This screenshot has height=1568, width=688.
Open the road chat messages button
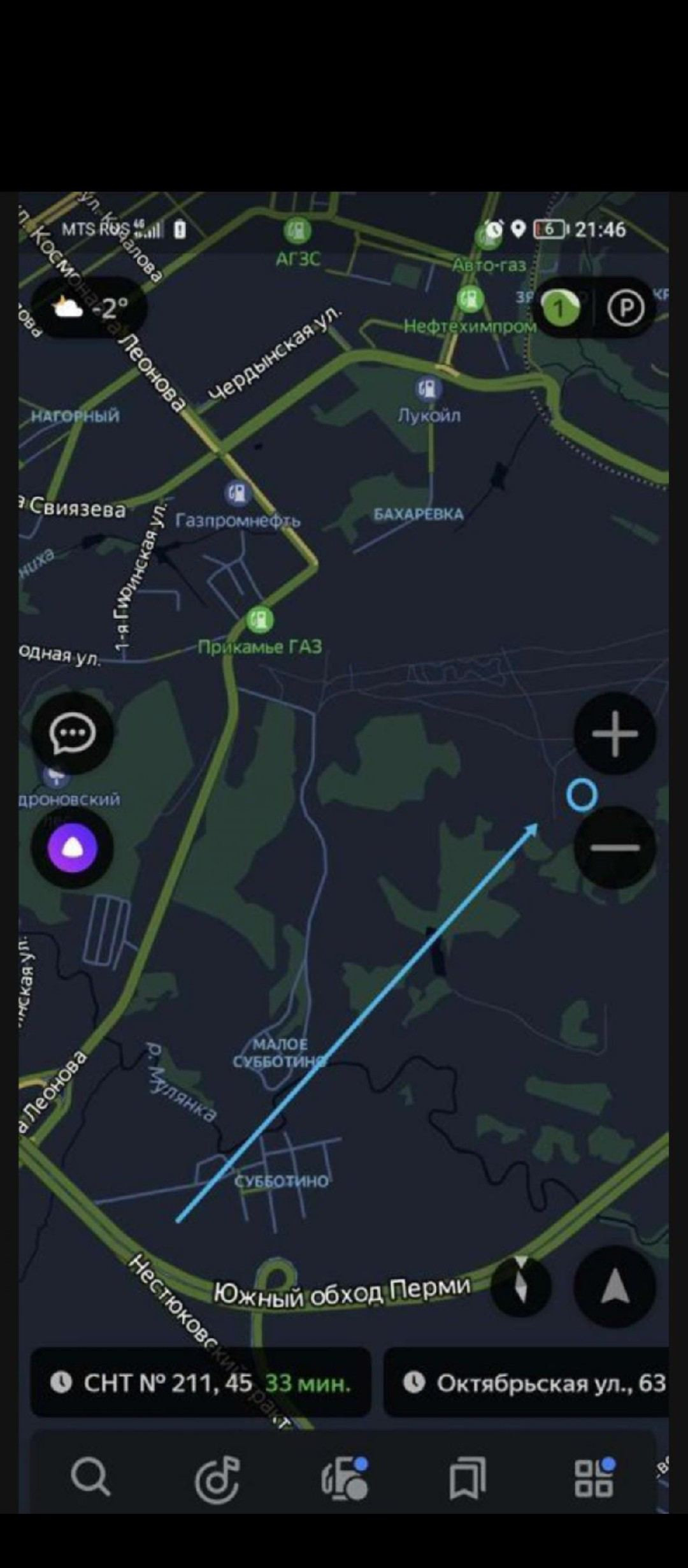click(73, 734)
